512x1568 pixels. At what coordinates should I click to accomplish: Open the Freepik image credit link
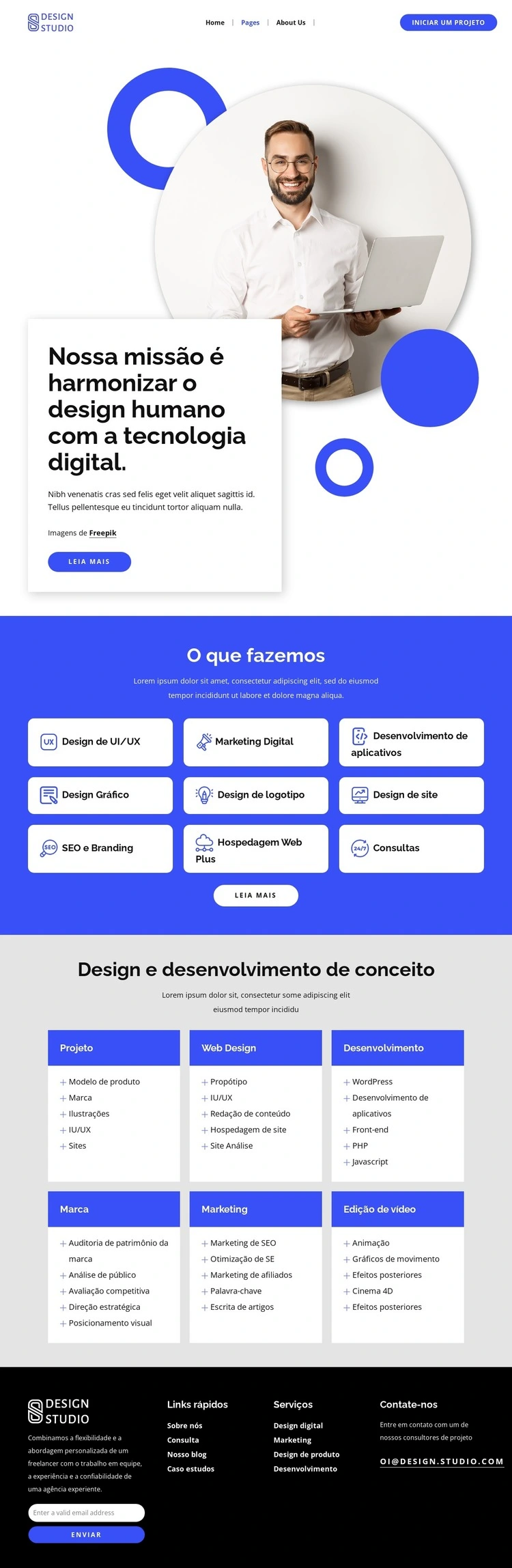[x=102, y=533]
